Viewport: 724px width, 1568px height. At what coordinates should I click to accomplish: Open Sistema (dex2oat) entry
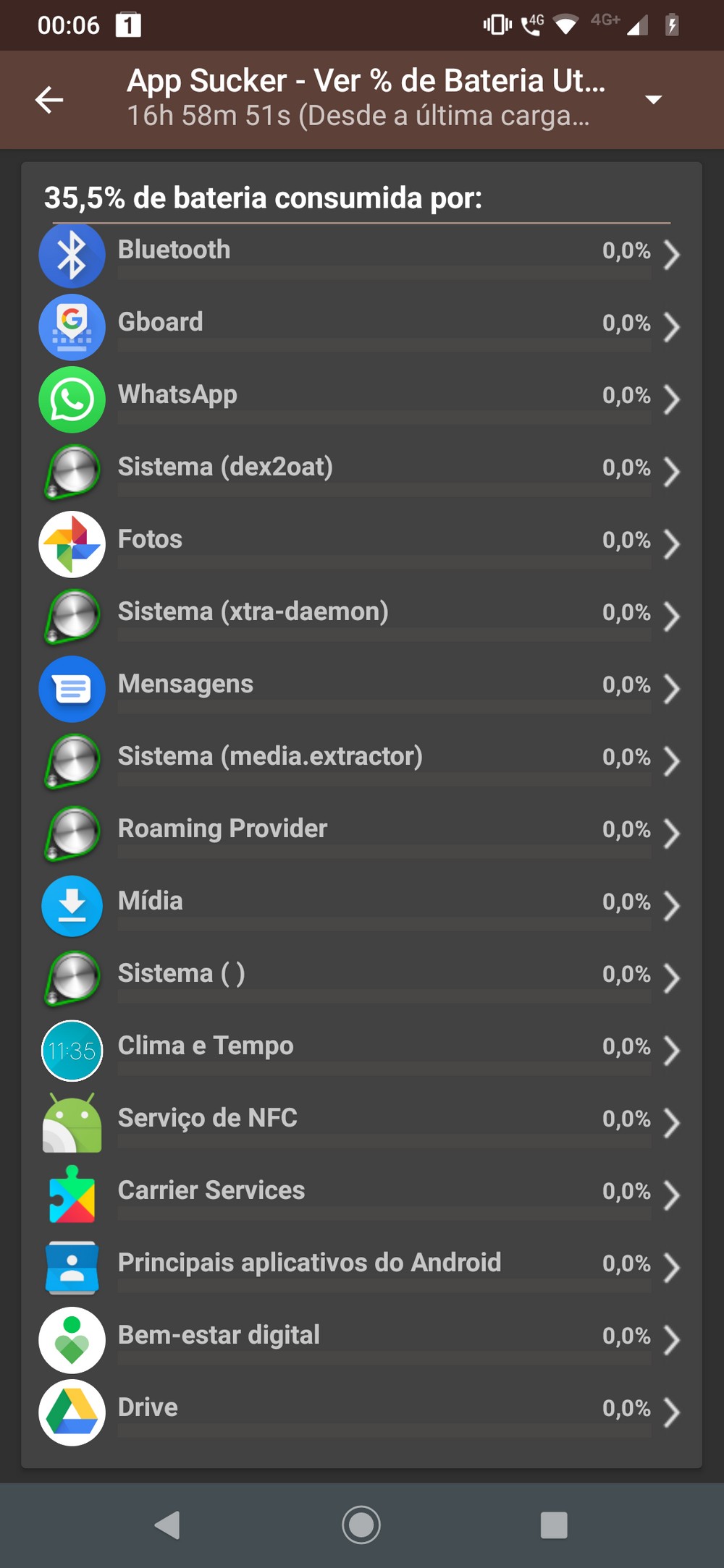[x=361, y=472]
